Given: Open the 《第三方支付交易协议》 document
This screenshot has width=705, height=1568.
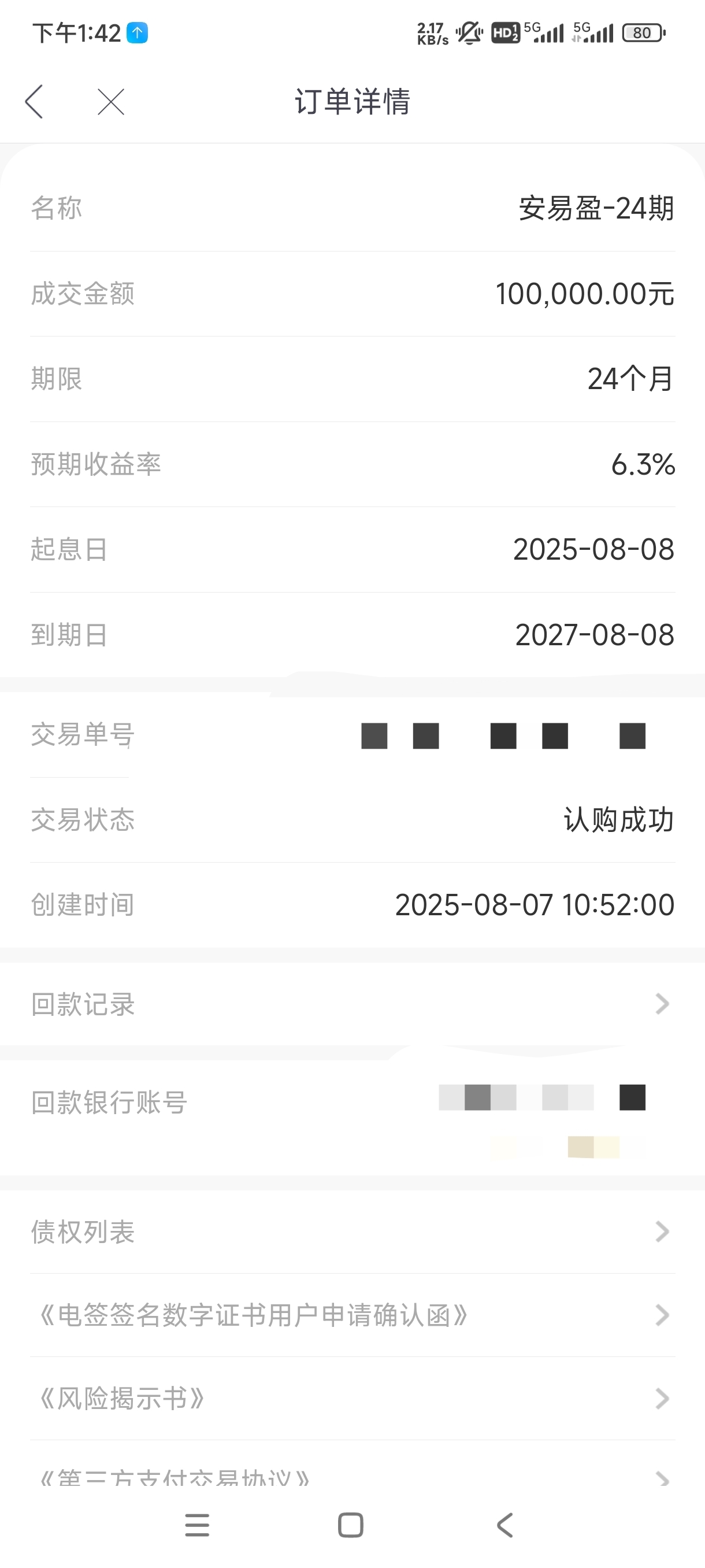Looking at the screenshot, I should [x=352, y=1472].
